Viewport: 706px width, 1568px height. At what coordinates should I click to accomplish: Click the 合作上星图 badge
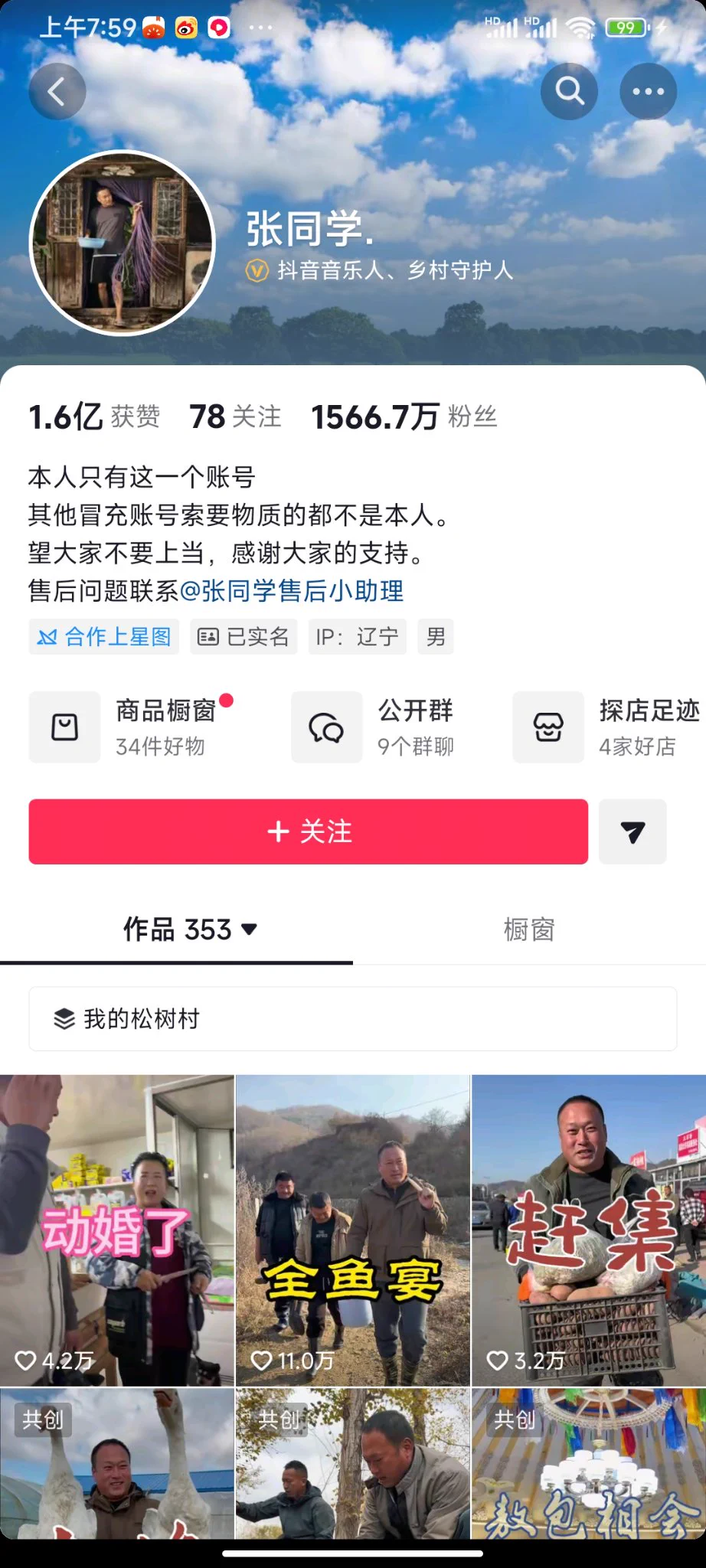(x=103, y=636)
